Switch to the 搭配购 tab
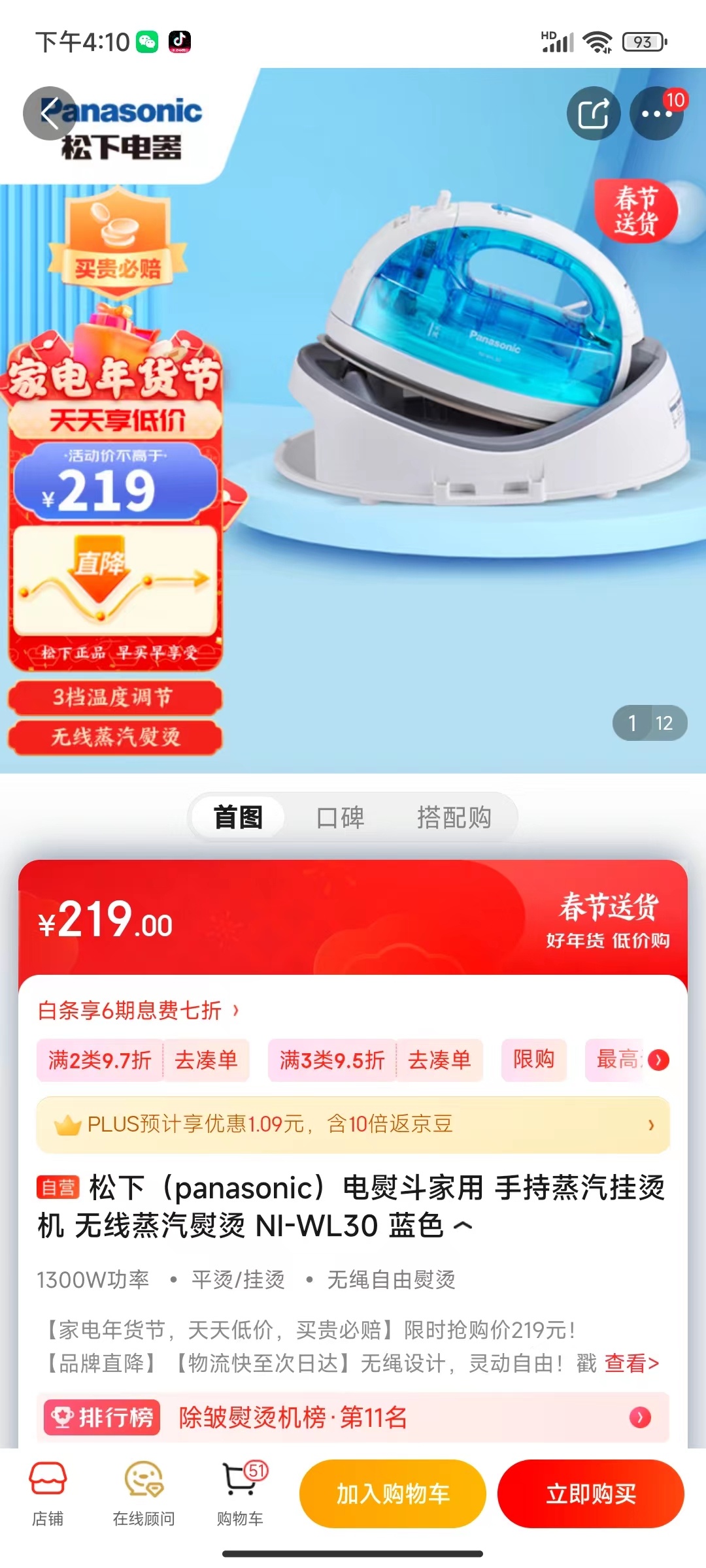Screen dimensions: 706x1568 coord(454,817)
